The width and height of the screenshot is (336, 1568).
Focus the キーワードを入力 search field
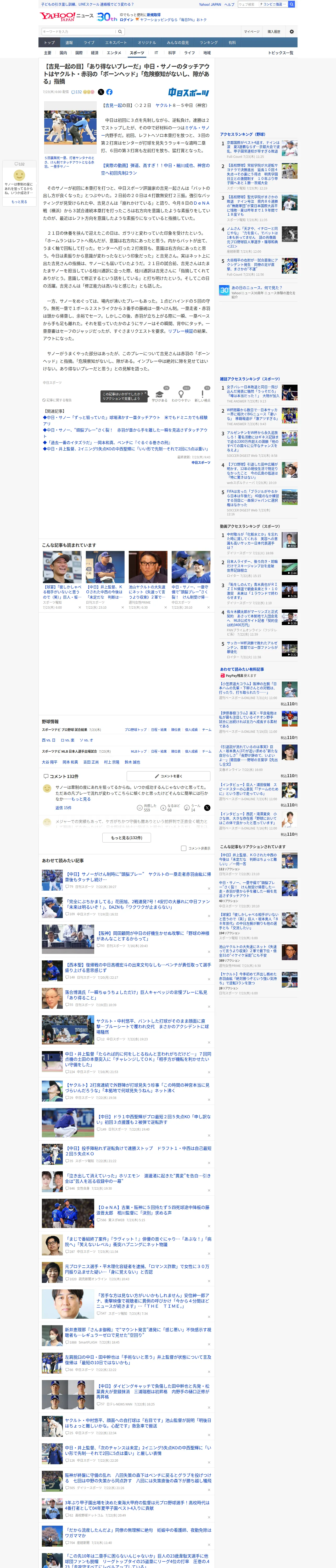click(79, 32)
